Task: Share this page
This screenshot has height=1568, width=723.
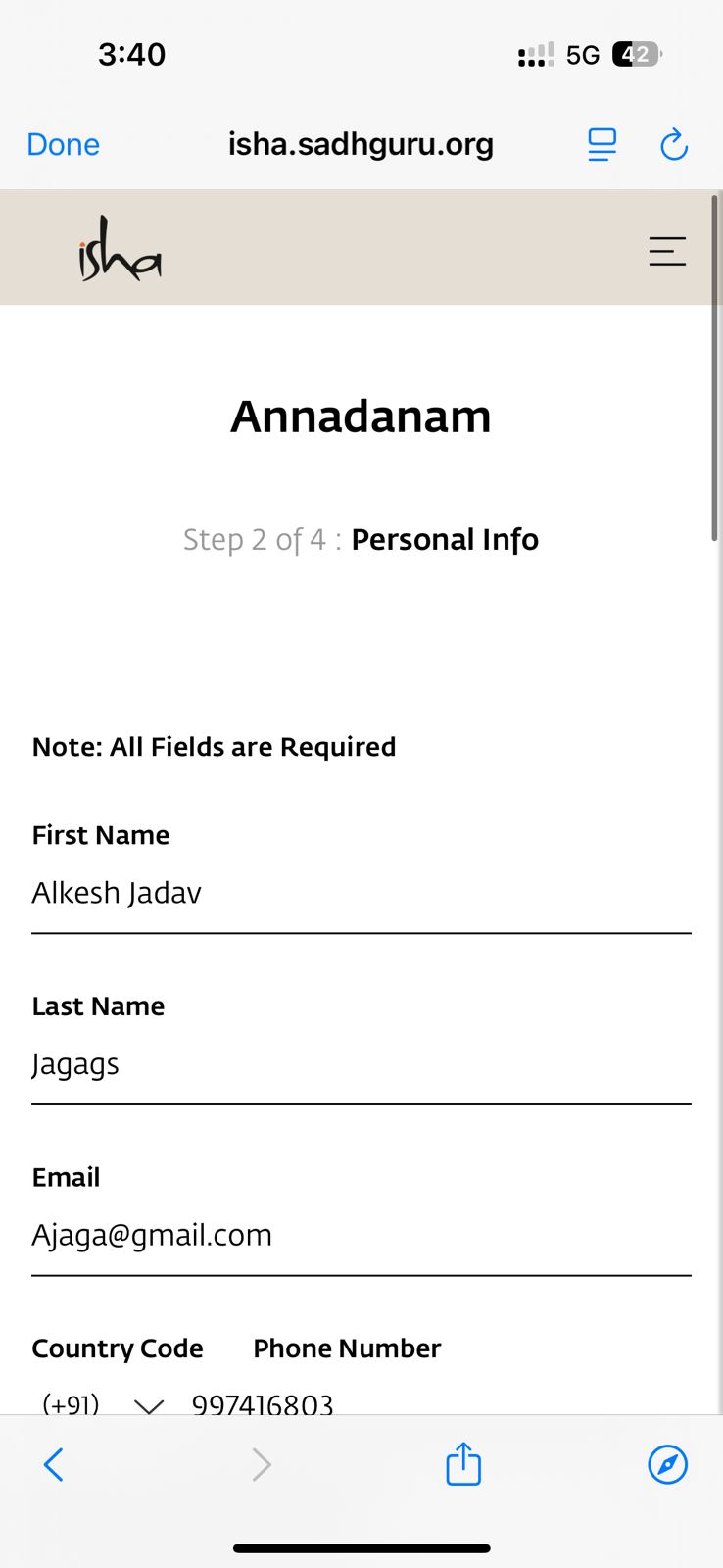Action: 463,1464
